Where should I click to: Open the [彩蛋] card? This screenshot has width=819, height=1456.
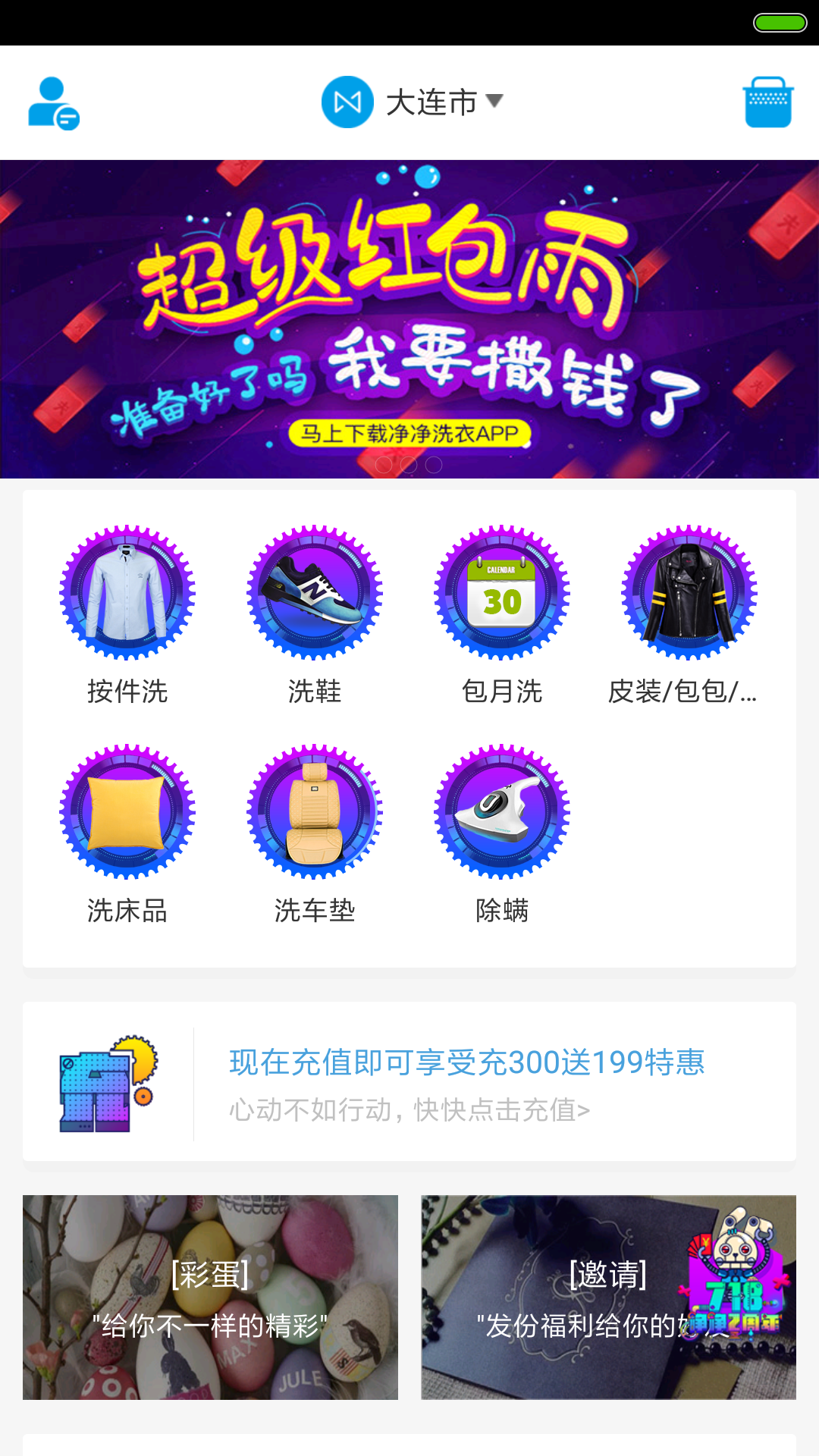pos(210,1298)
